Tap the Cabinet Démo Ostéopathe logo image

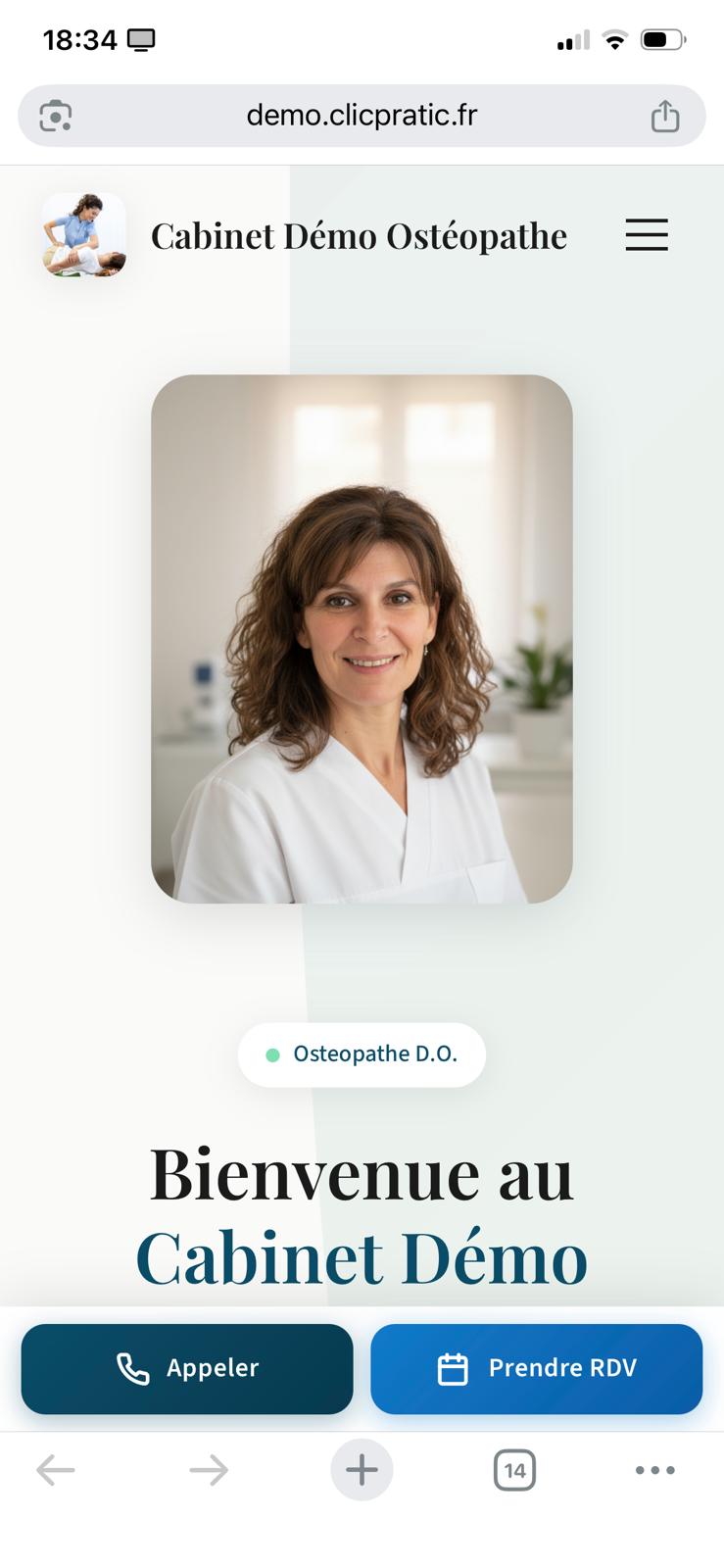[84, 235]
